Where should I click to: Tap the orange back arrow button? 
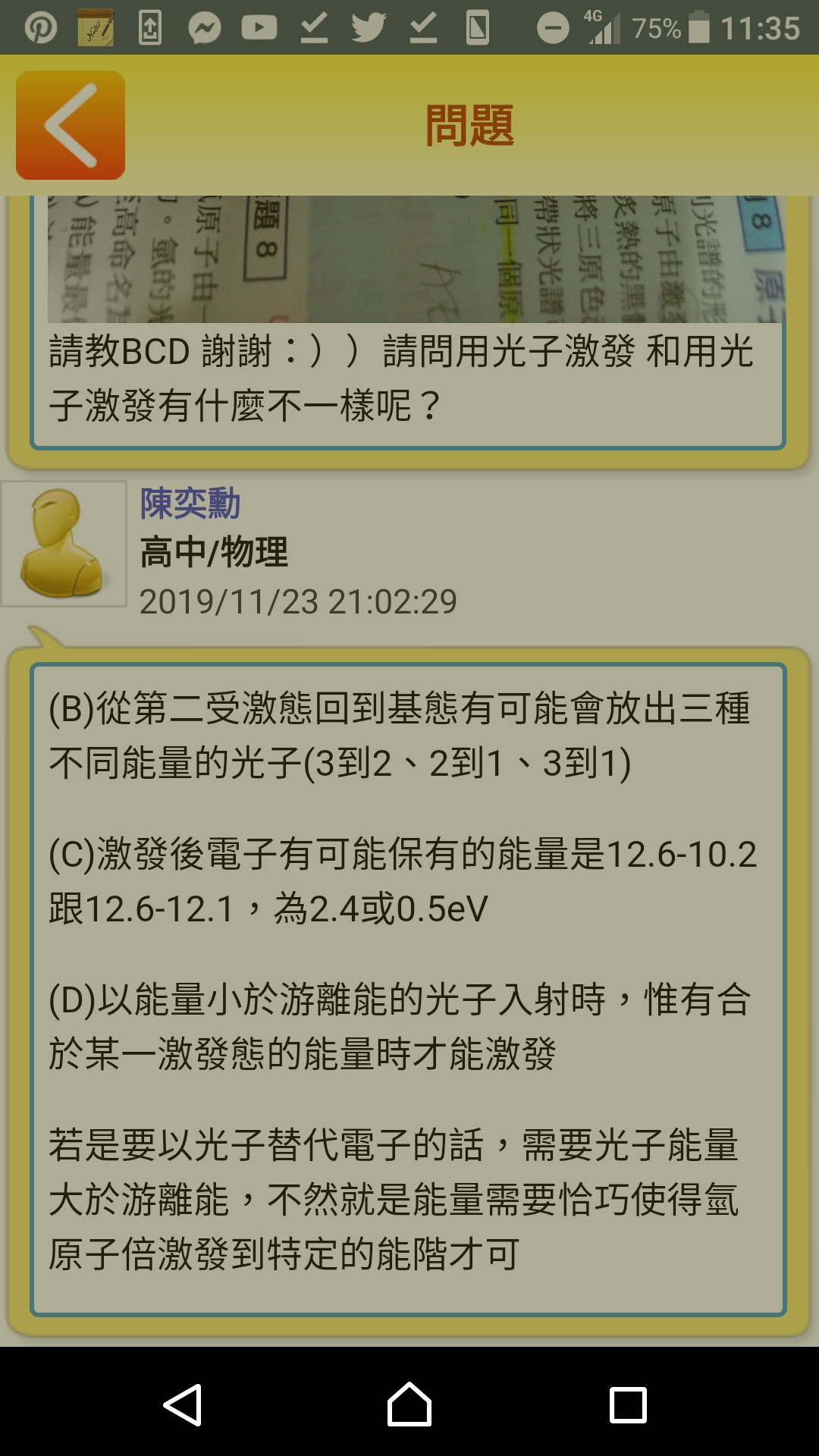click(x=71, y=125)
